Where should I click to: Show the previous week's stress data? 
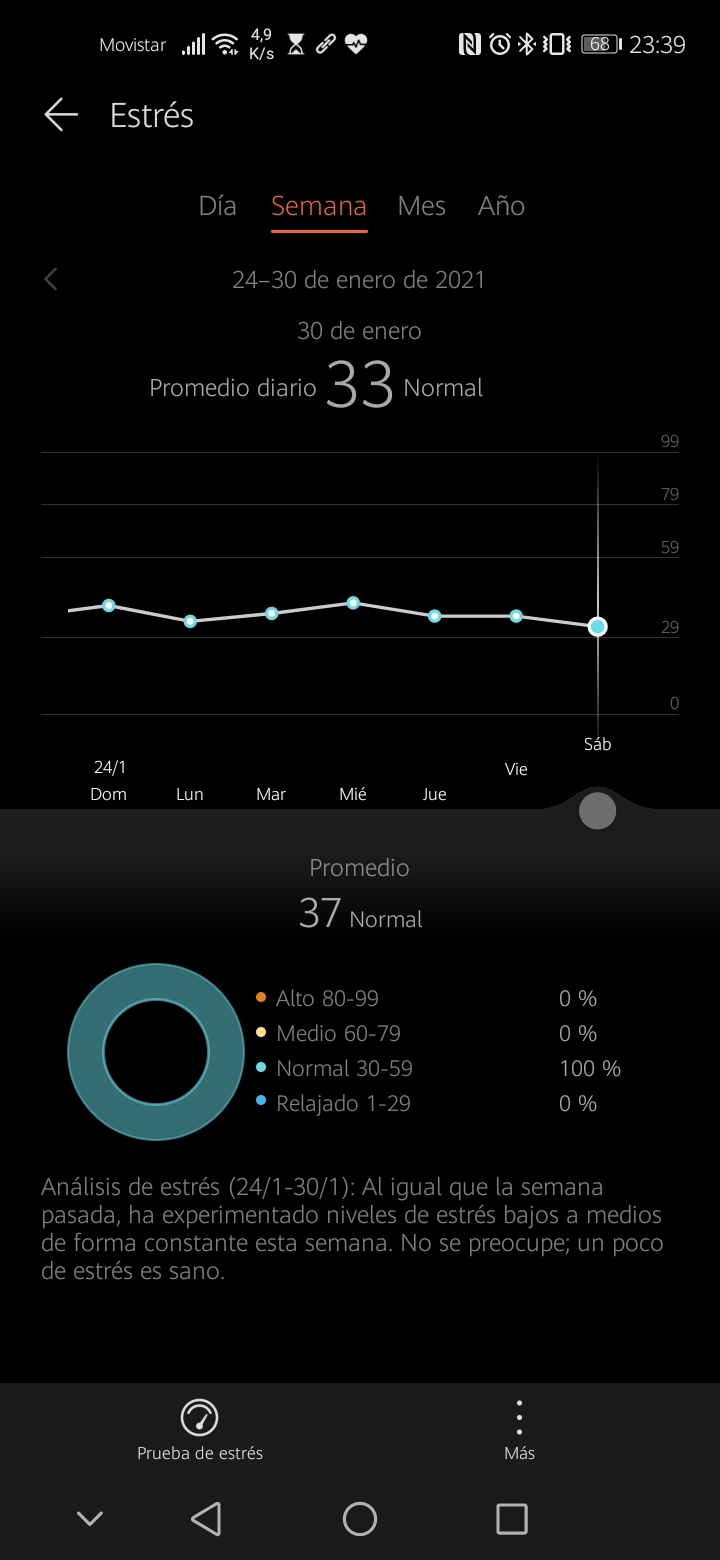[x=52, y=280]
